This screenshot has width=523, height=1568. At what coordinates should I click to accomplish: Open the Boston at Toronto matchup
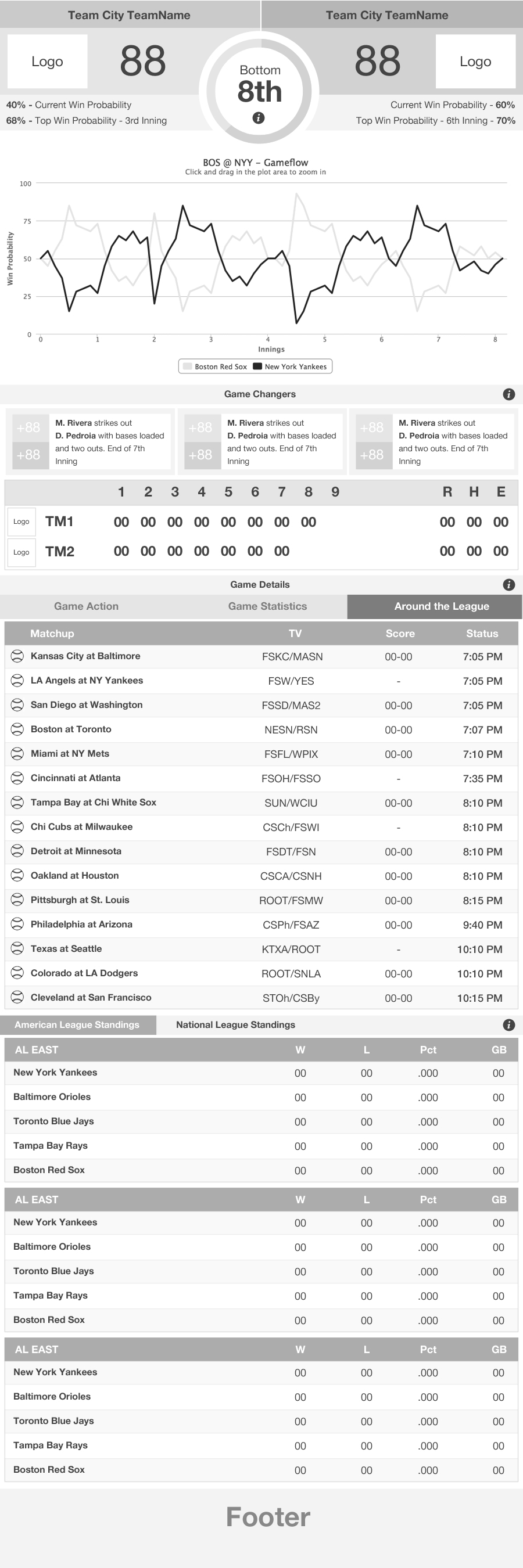[71, 729]
